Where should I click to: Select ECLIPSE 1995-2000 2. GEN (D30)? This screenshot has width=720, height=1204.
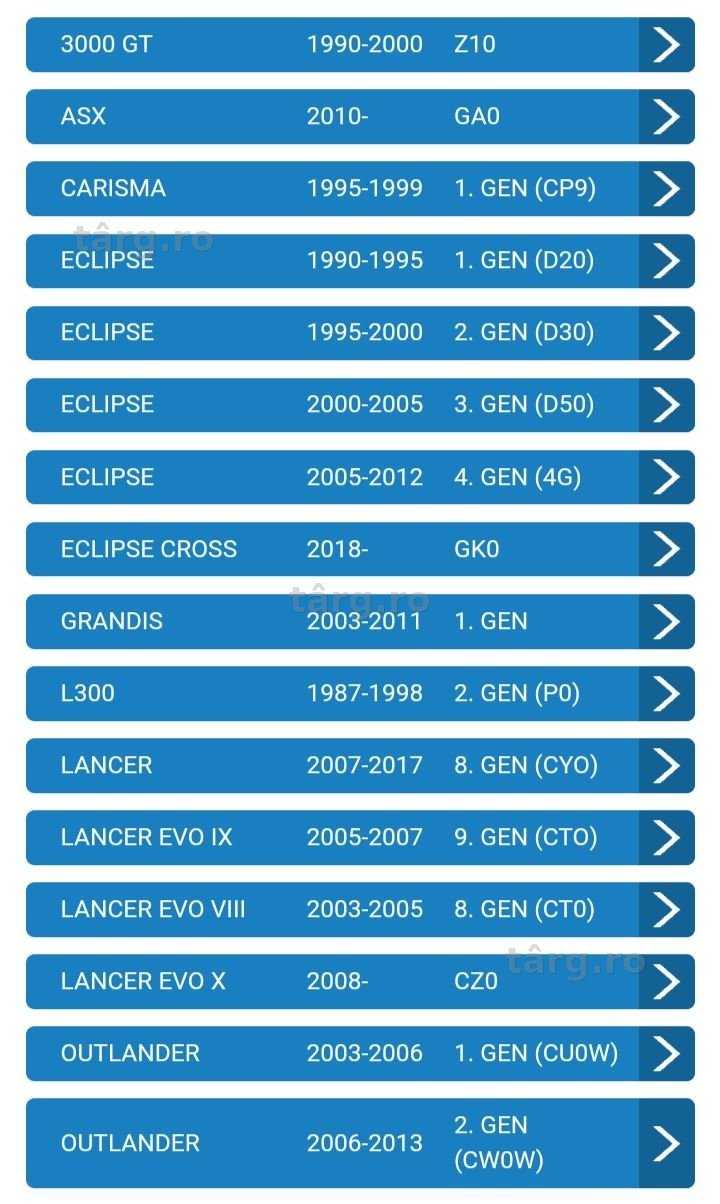tap(360, 332)
